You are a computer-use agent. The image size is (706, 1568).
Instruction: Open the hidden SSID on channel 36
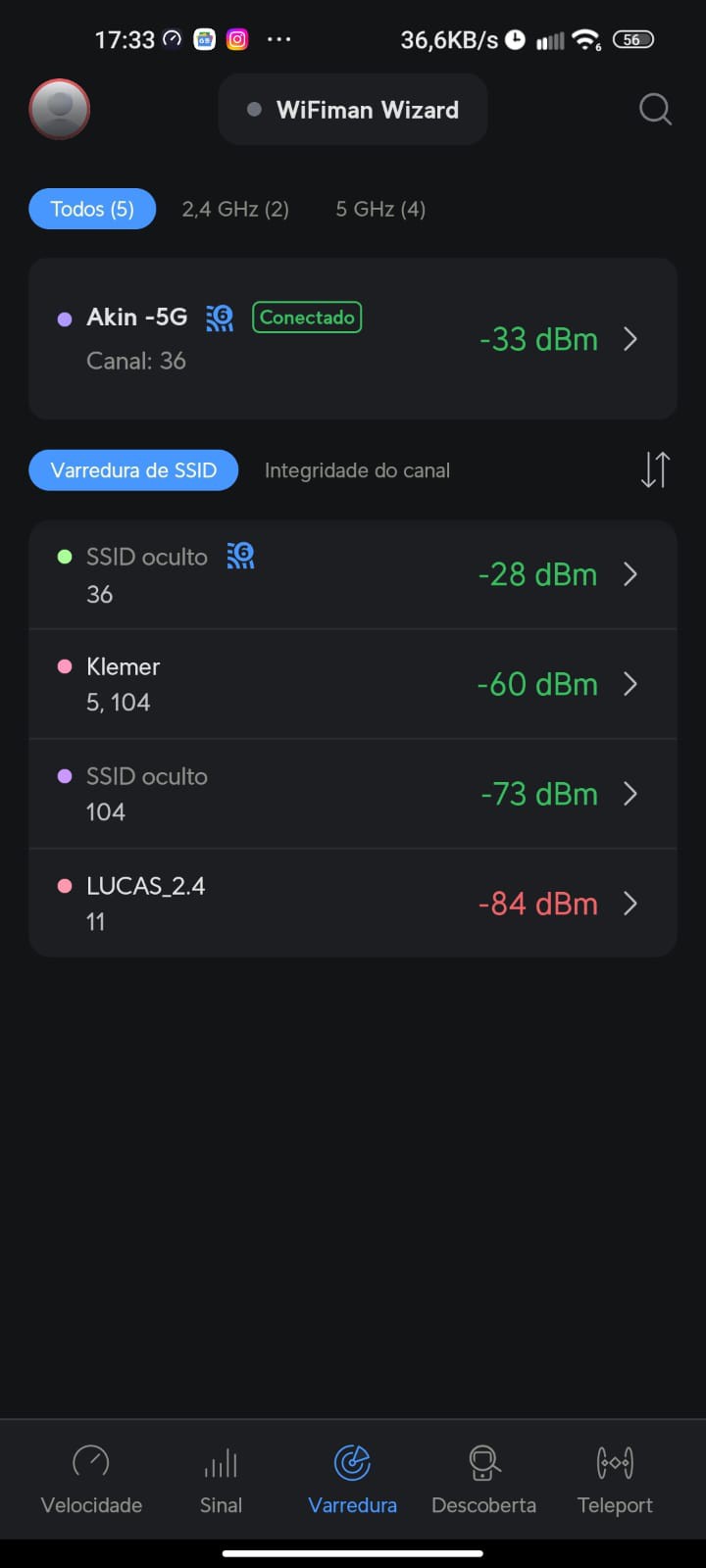point(353,575)
